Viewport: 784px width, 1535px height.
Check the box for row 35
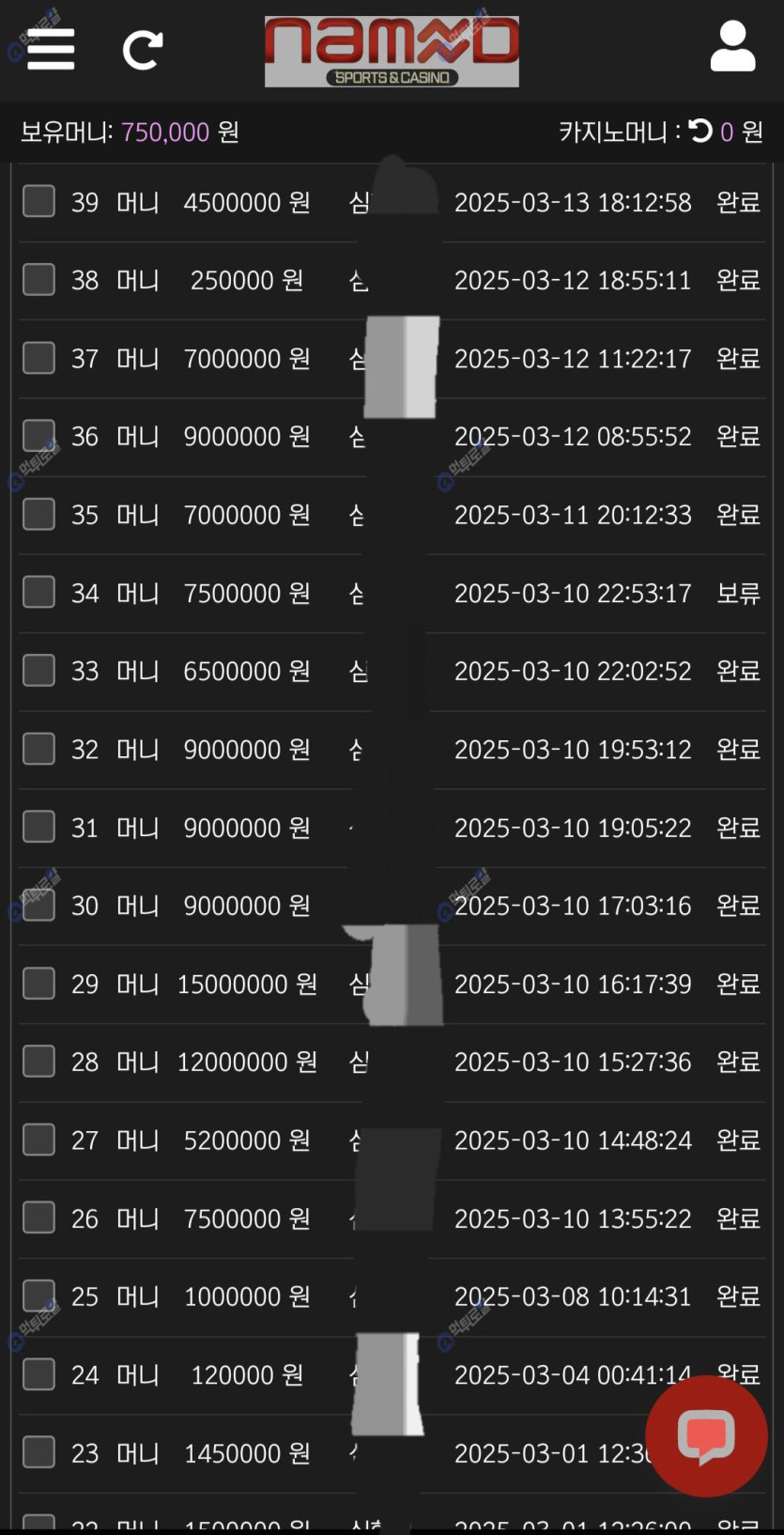(x=38, y=514)
